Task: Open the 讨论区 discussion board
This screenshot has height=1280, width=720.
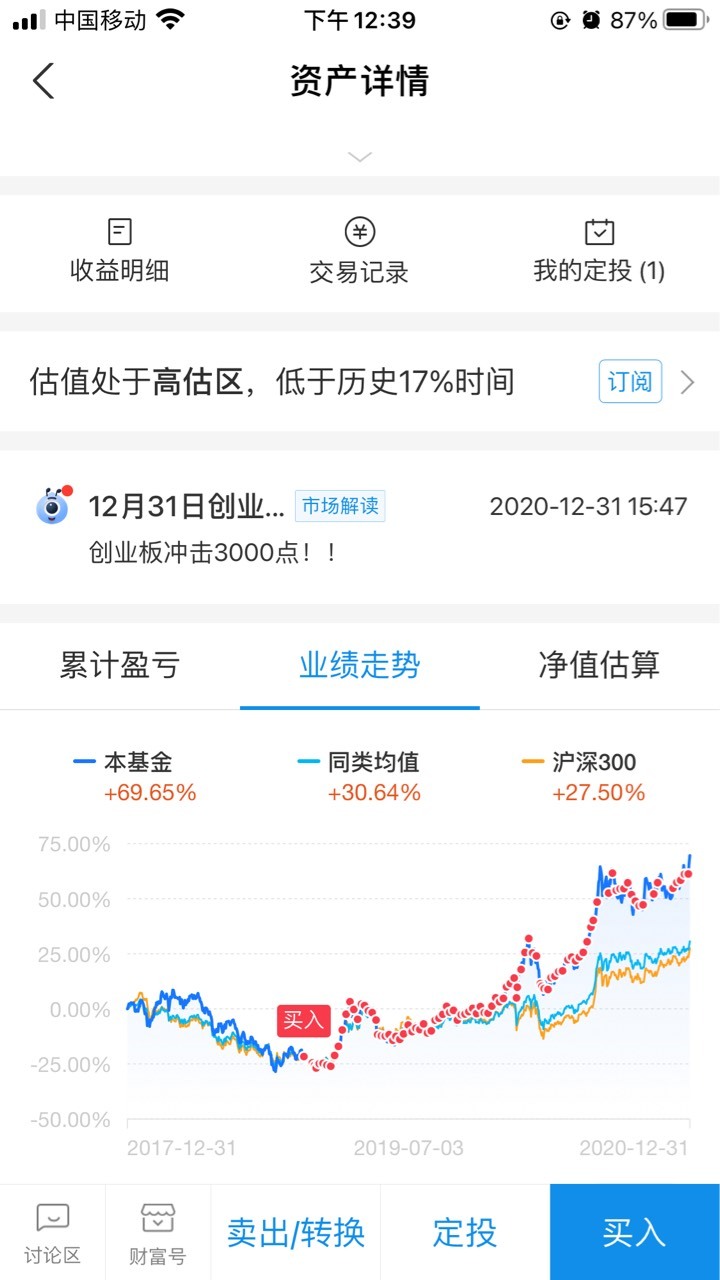Action: (x=52, y=1233)
